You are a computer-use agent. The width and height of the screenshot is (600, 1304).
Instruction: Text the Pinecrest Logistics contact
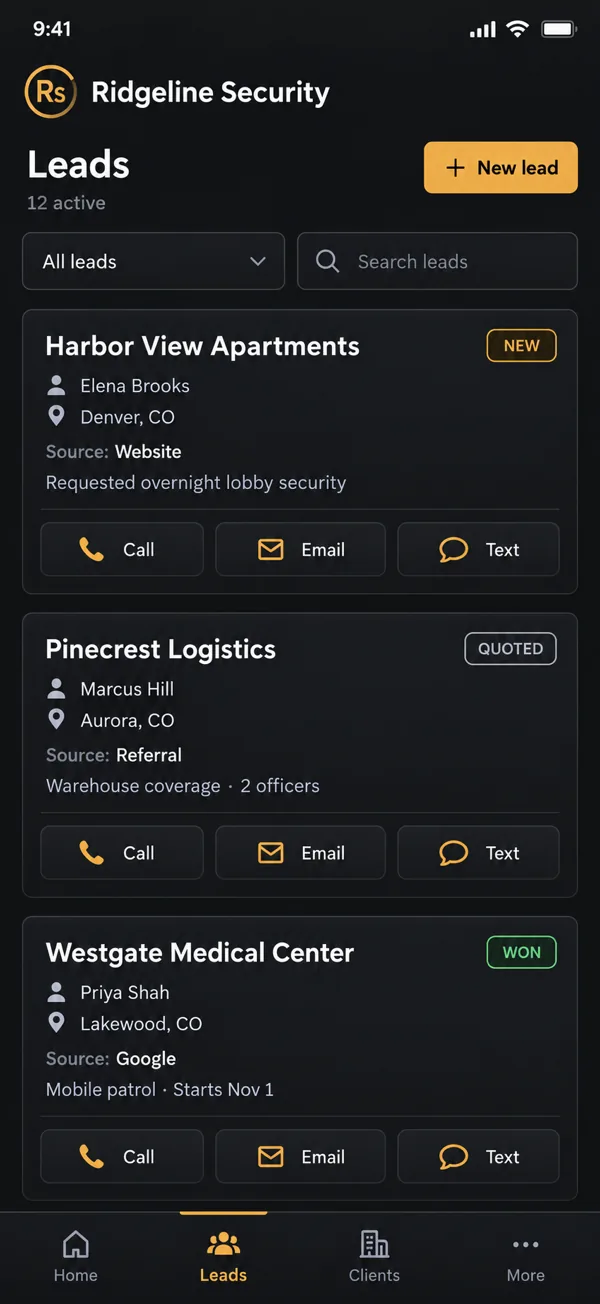pyautogui.click(x=479, y=853)
